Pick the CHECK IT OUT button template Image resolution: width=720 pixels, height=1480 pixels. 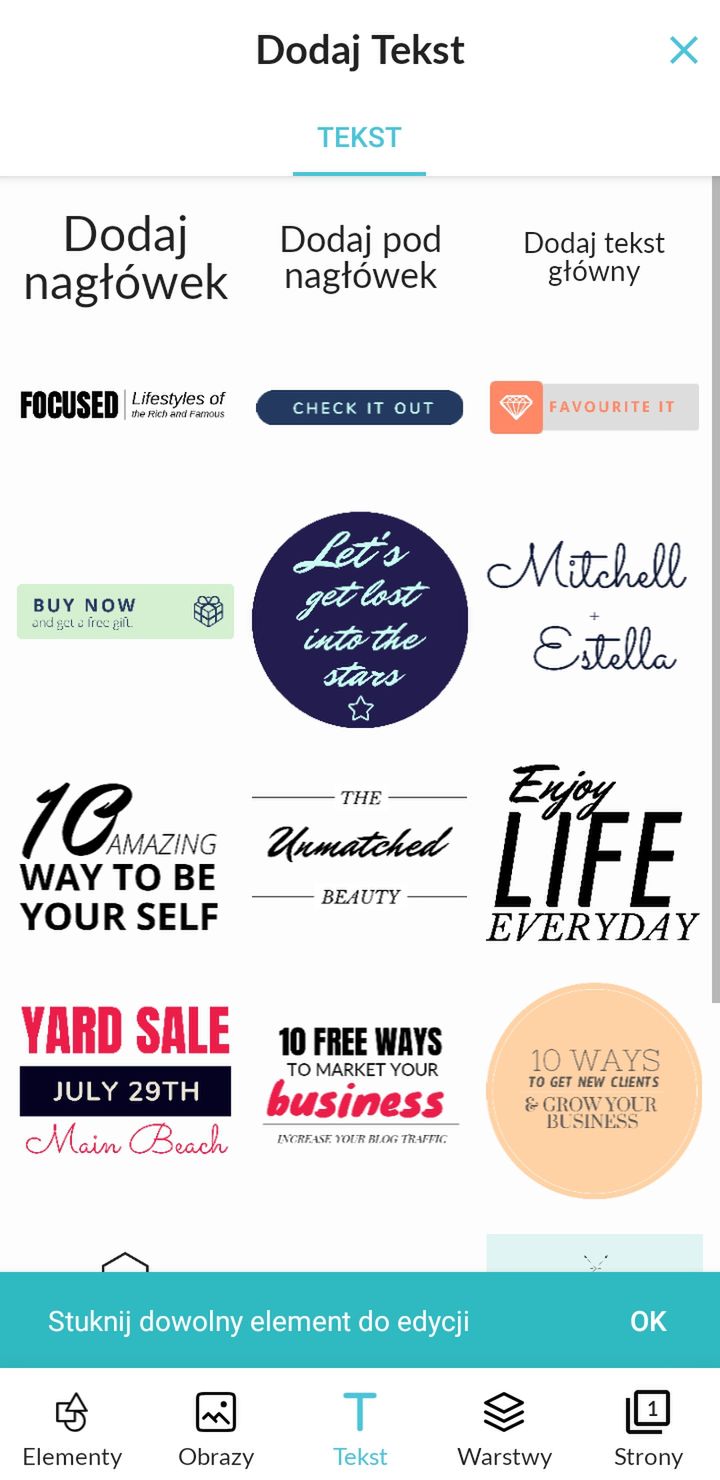click(360, 407)
